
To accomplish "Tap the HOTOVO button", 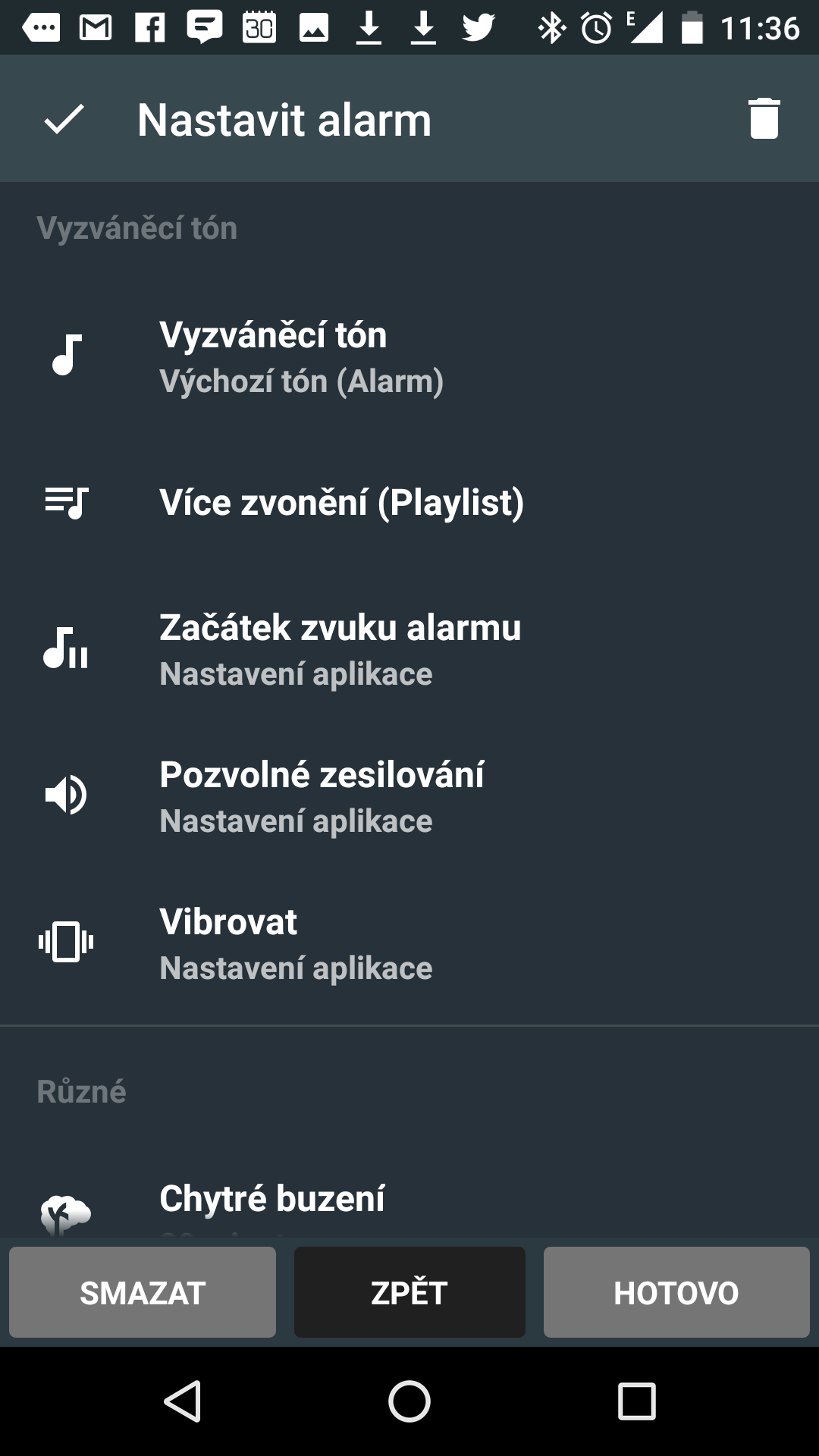I will [x=676, y=1292].
